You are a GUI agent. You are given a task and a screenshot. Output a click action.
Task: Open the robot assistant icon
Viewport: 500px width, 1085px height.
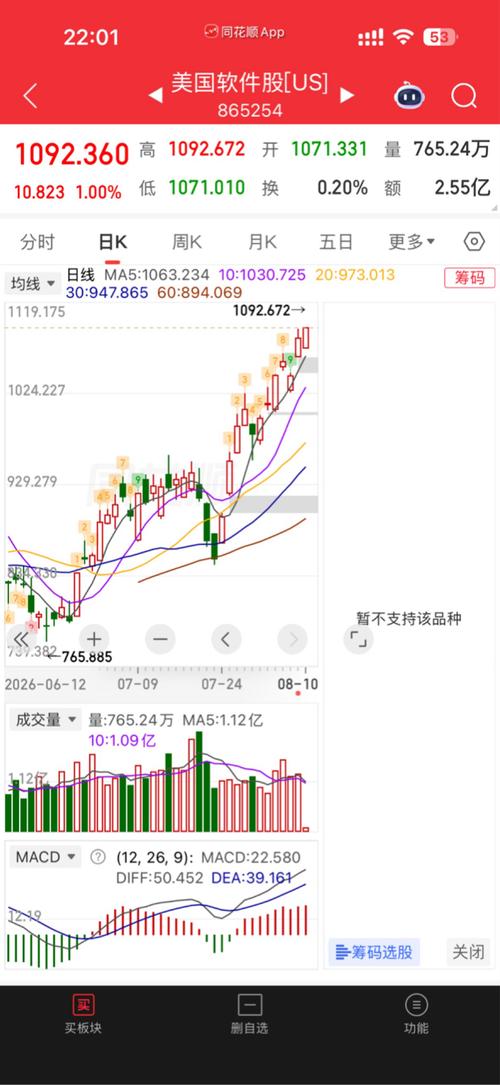click(409, 95)
